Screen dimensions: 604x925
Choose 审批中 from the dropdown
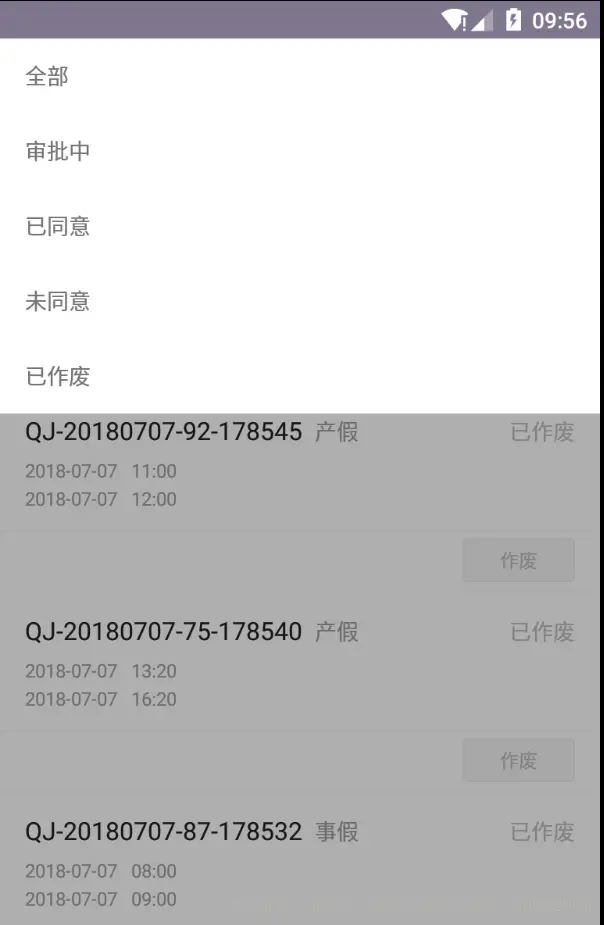pos(58,151)
